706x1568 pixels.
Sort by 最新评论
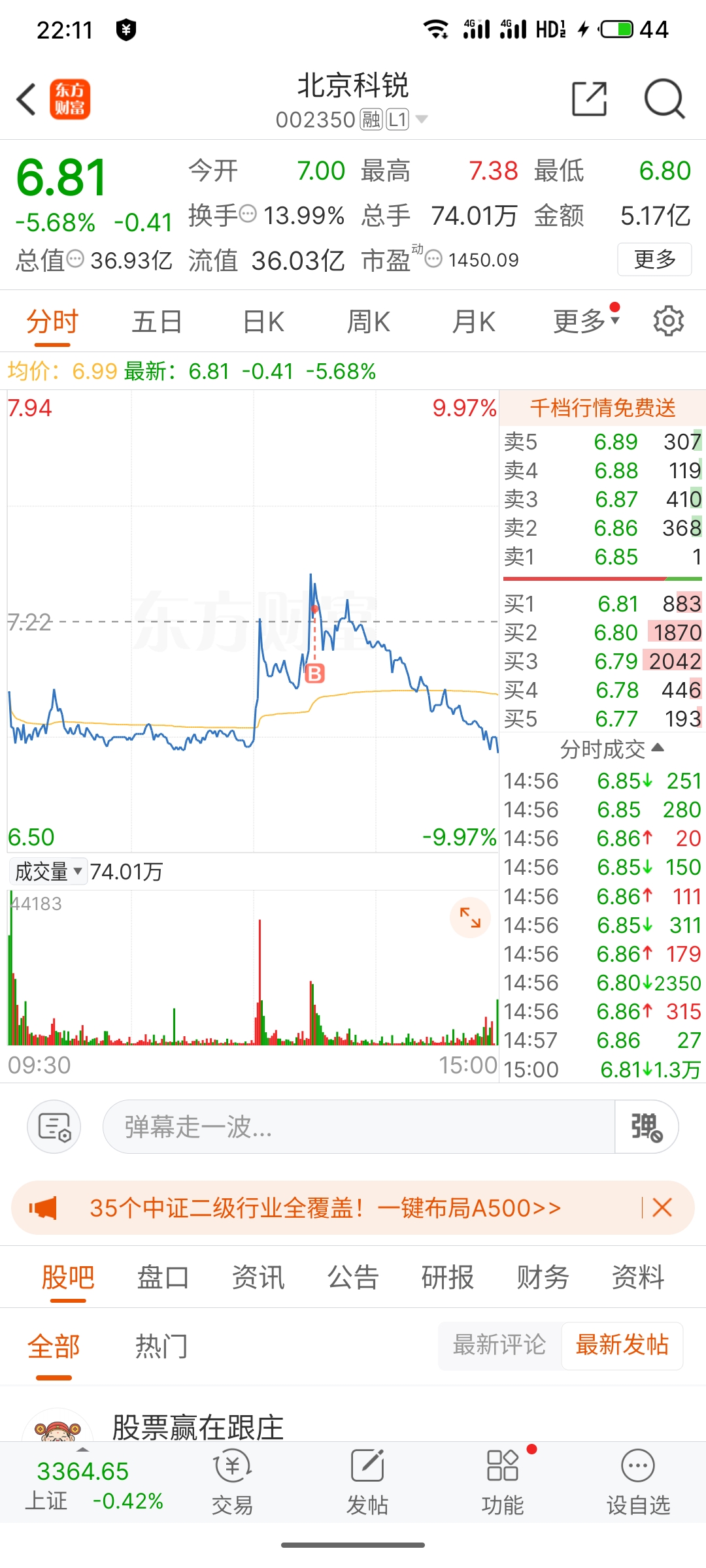(499, 1345)
